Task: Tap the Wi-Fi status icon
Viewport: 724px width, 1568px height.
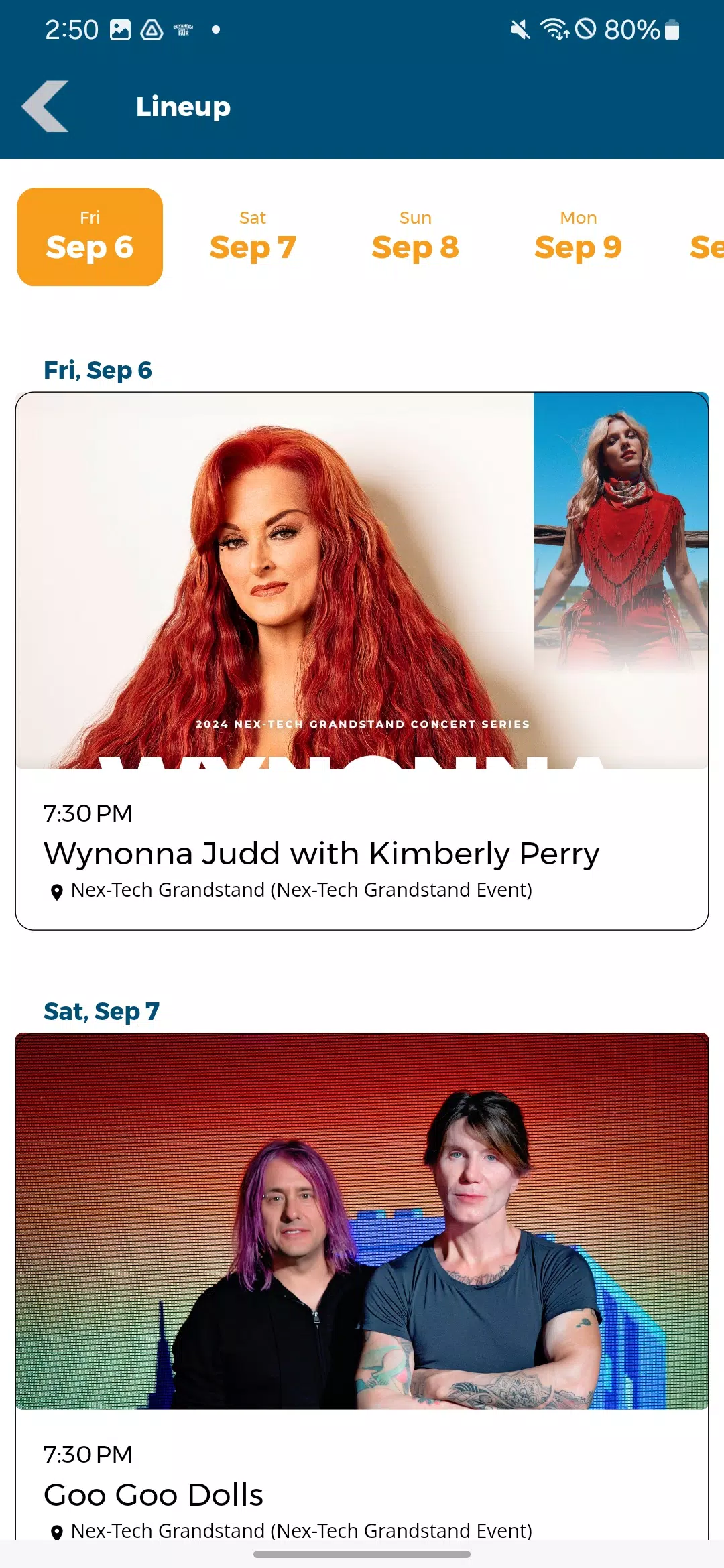Action: 554,28
